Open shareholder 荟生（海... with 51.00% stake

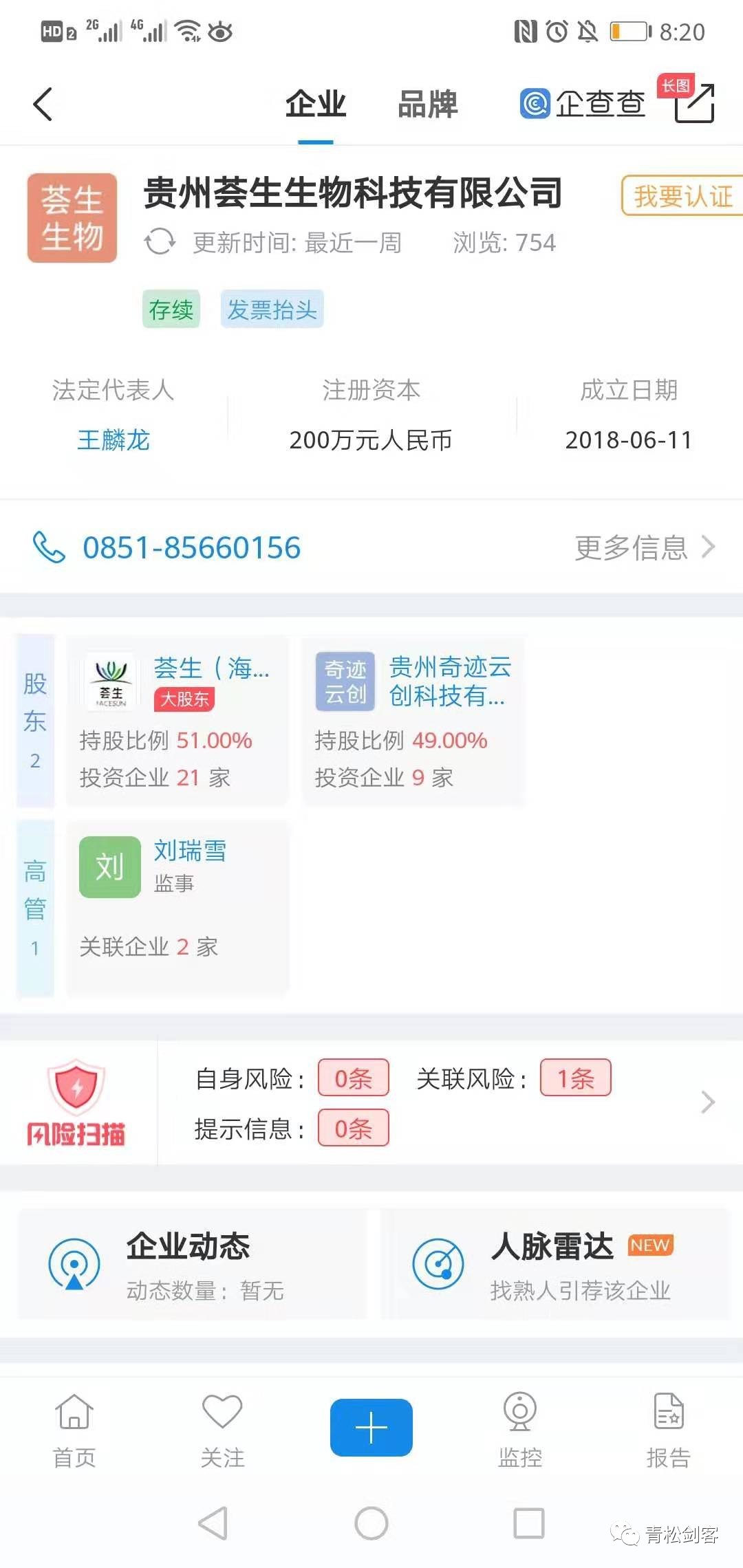pyautogui.click(x=177, y=719)
